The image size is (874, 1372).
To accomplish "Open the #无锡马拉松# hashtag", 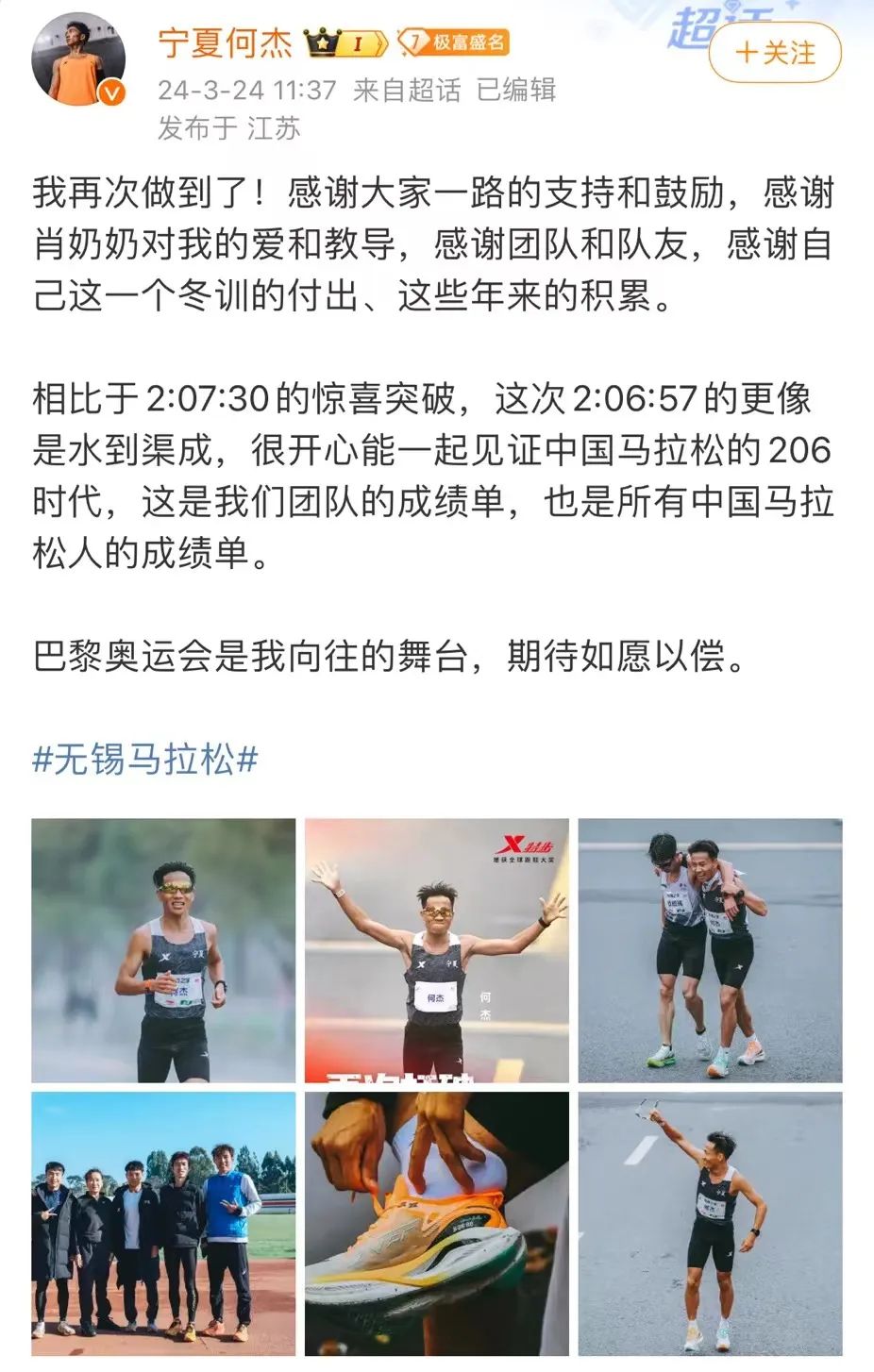I will tap(145, 759).
